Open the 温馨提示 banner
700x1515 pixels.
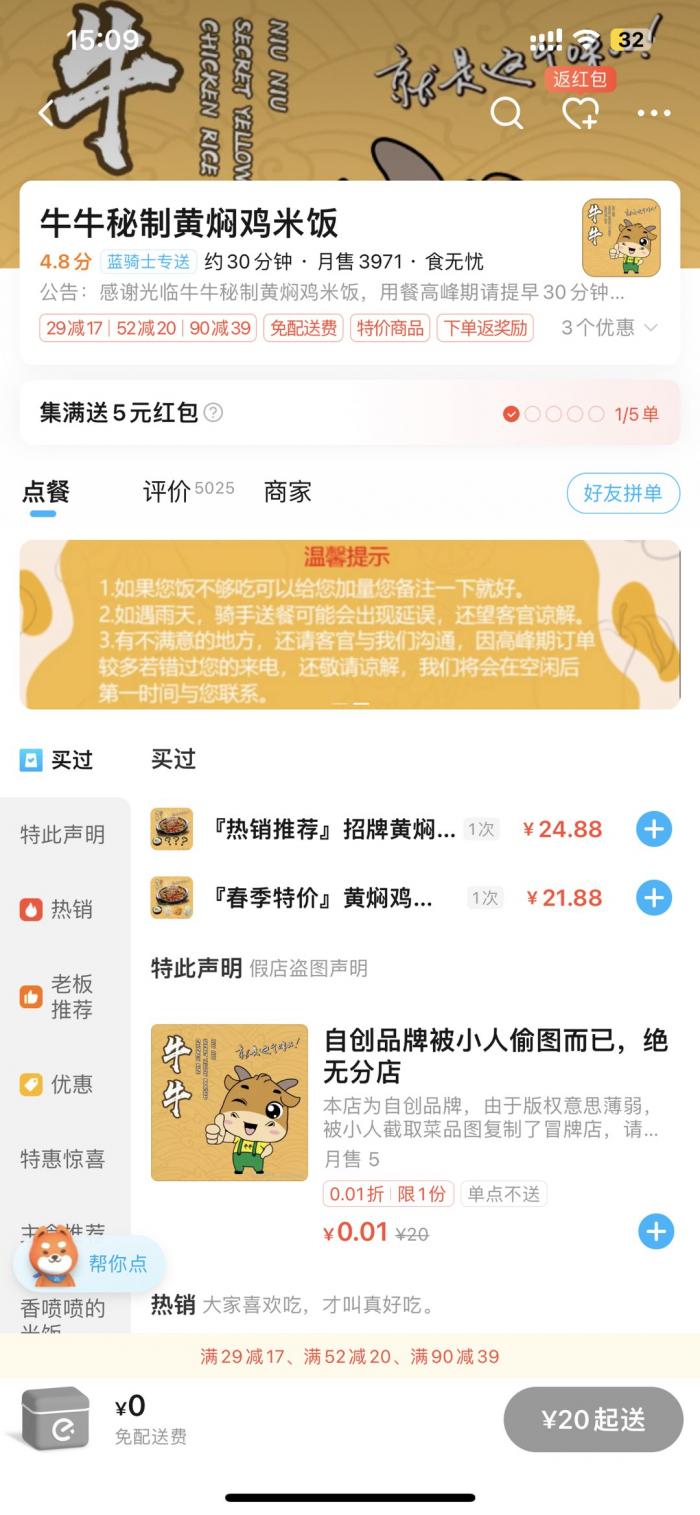point(349,624)
